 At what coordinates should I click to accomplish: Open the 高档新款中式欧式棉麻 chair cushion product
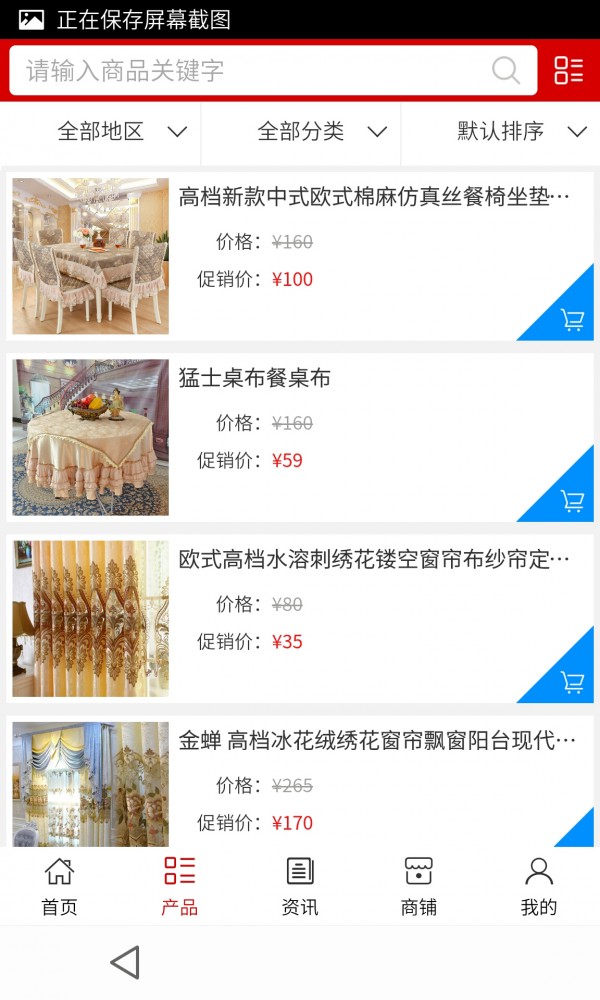374,197
